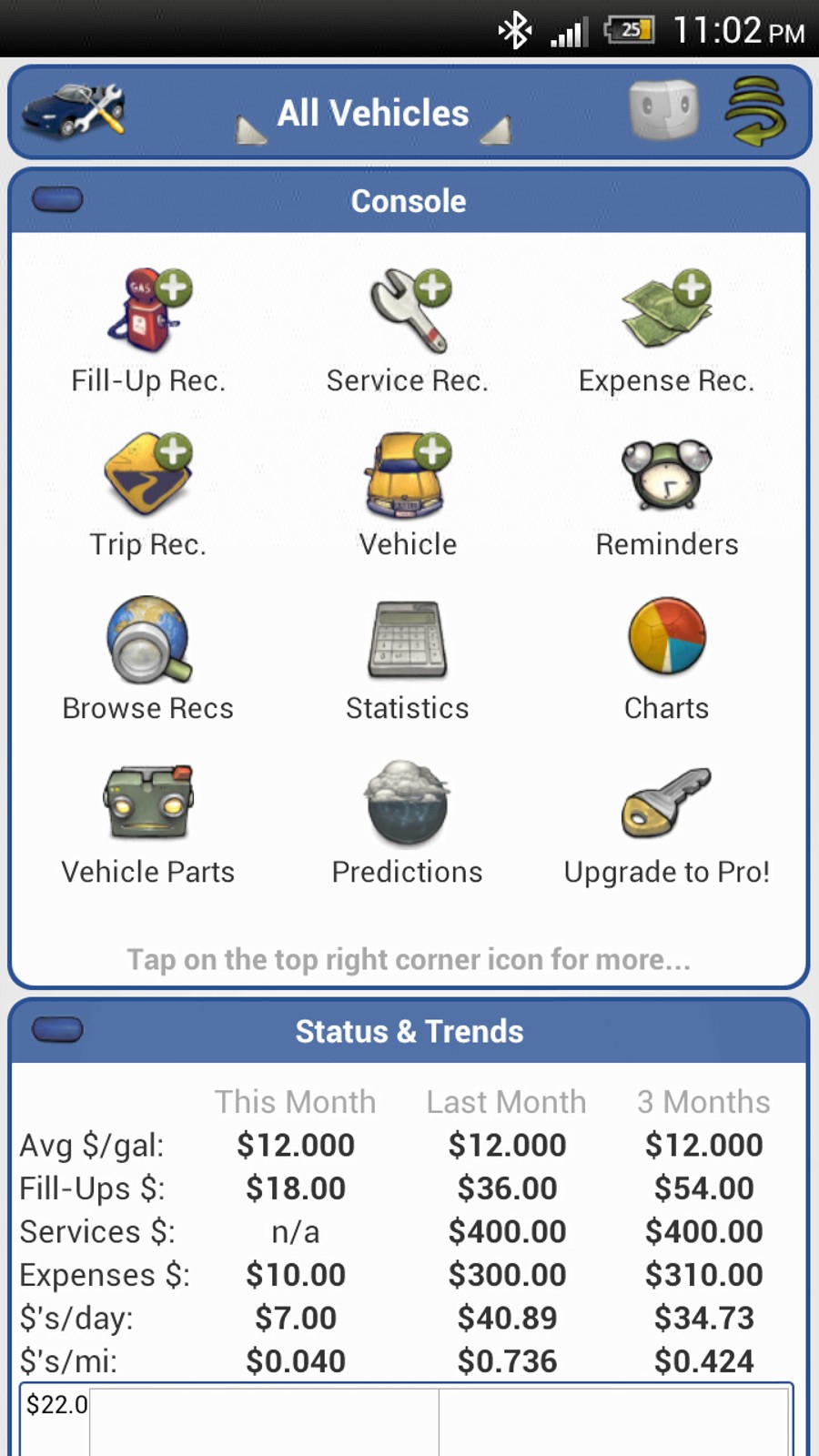Collapse the Console panel

[x=57, y=199]
